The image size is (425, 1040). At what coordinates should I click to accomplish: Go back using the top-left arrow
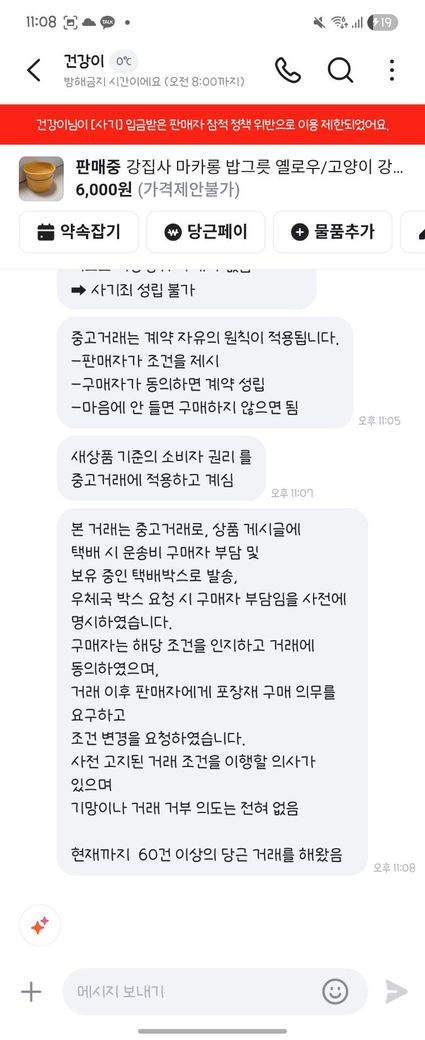(x=33, y=70)
